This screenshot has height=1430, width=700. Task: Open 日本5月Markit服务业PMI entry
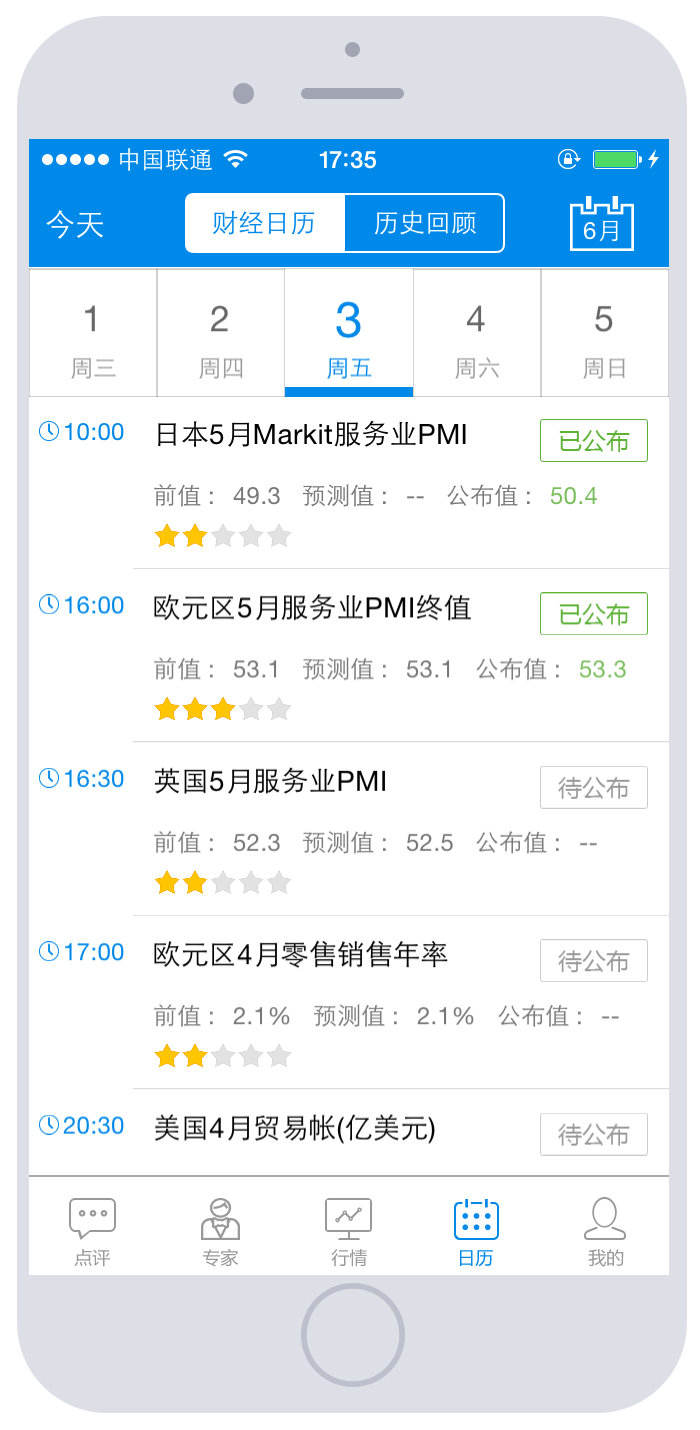coord(349,483)
